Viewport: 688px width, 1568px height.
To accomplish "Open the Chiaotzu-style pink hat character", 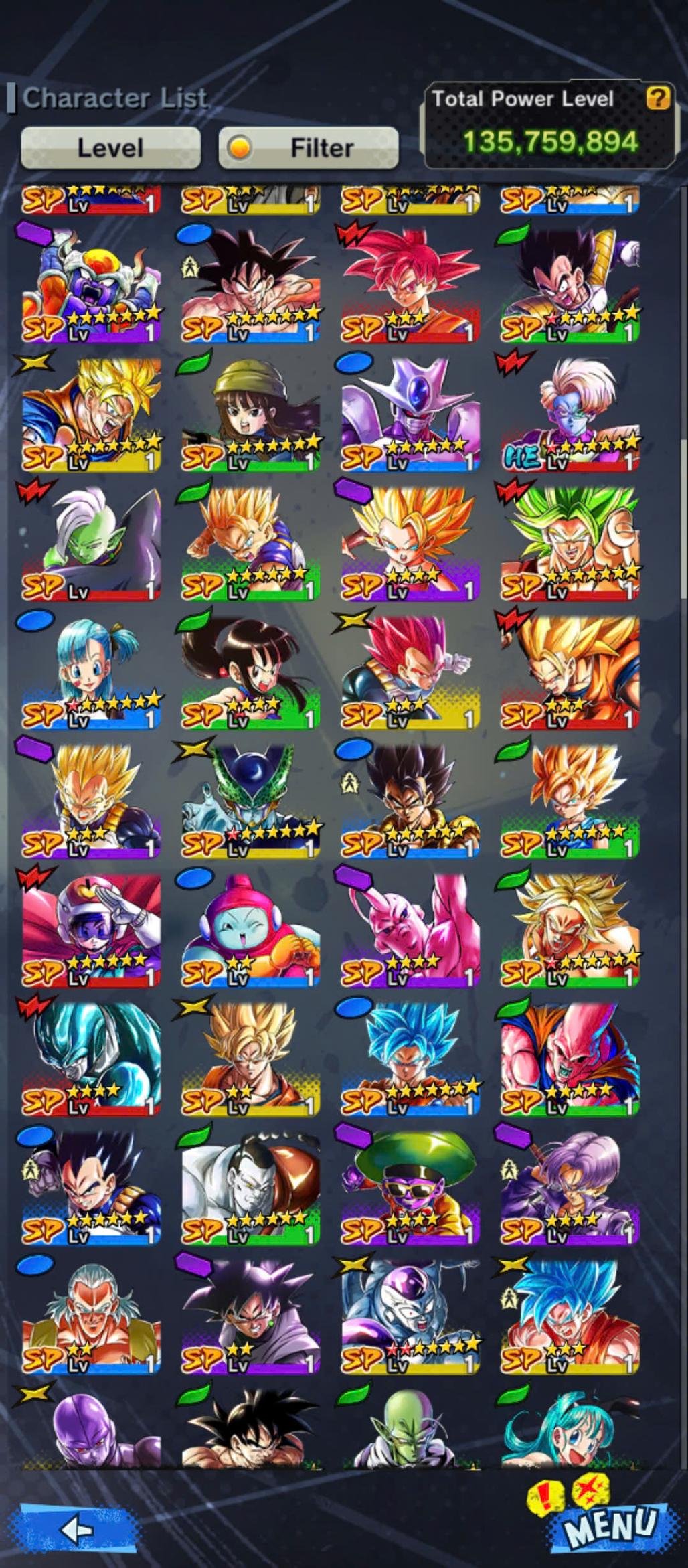I will (x=250, y=928).
